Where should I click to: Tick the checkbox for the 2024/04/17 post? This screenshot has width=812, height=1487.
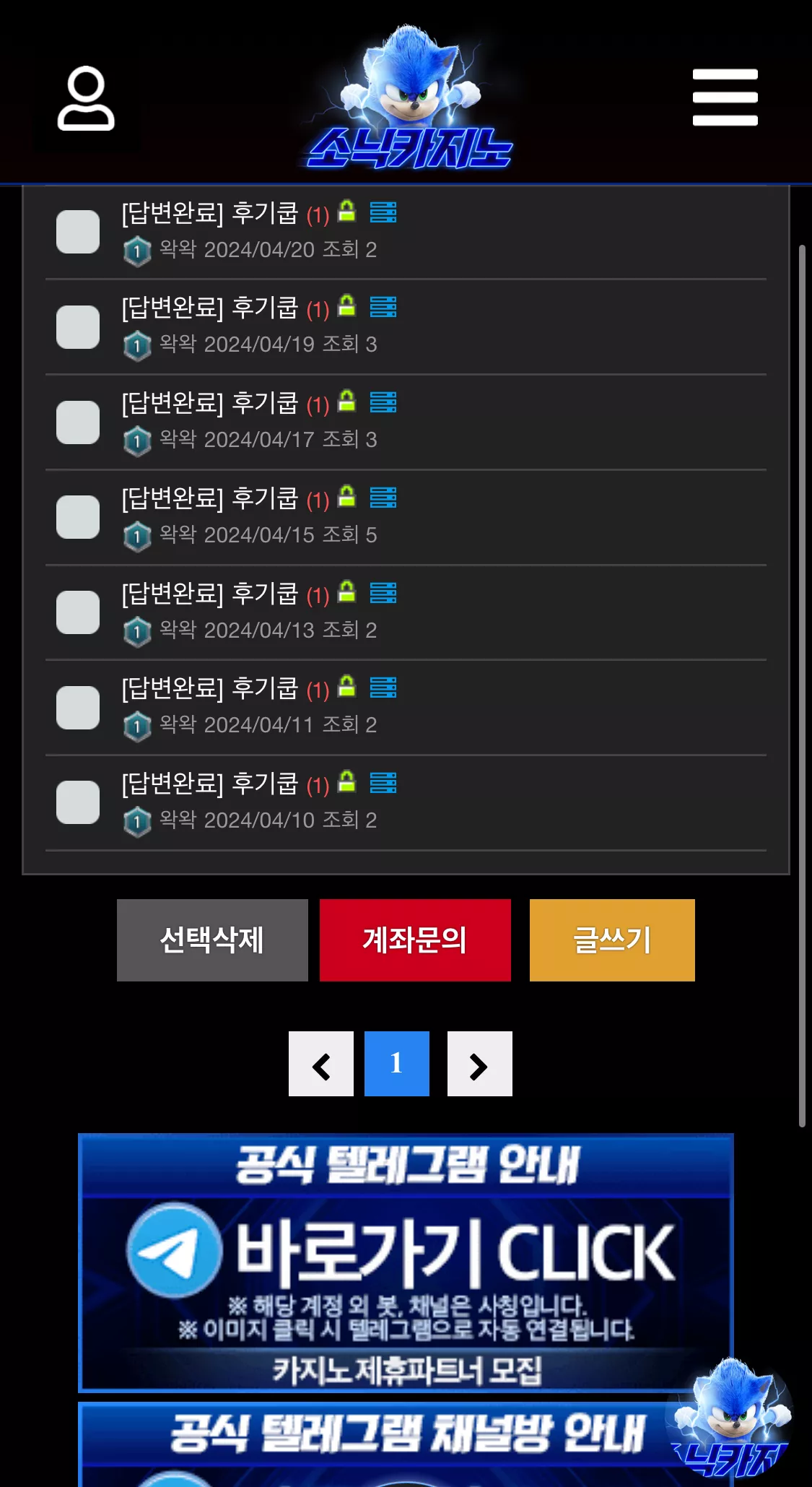78,422
